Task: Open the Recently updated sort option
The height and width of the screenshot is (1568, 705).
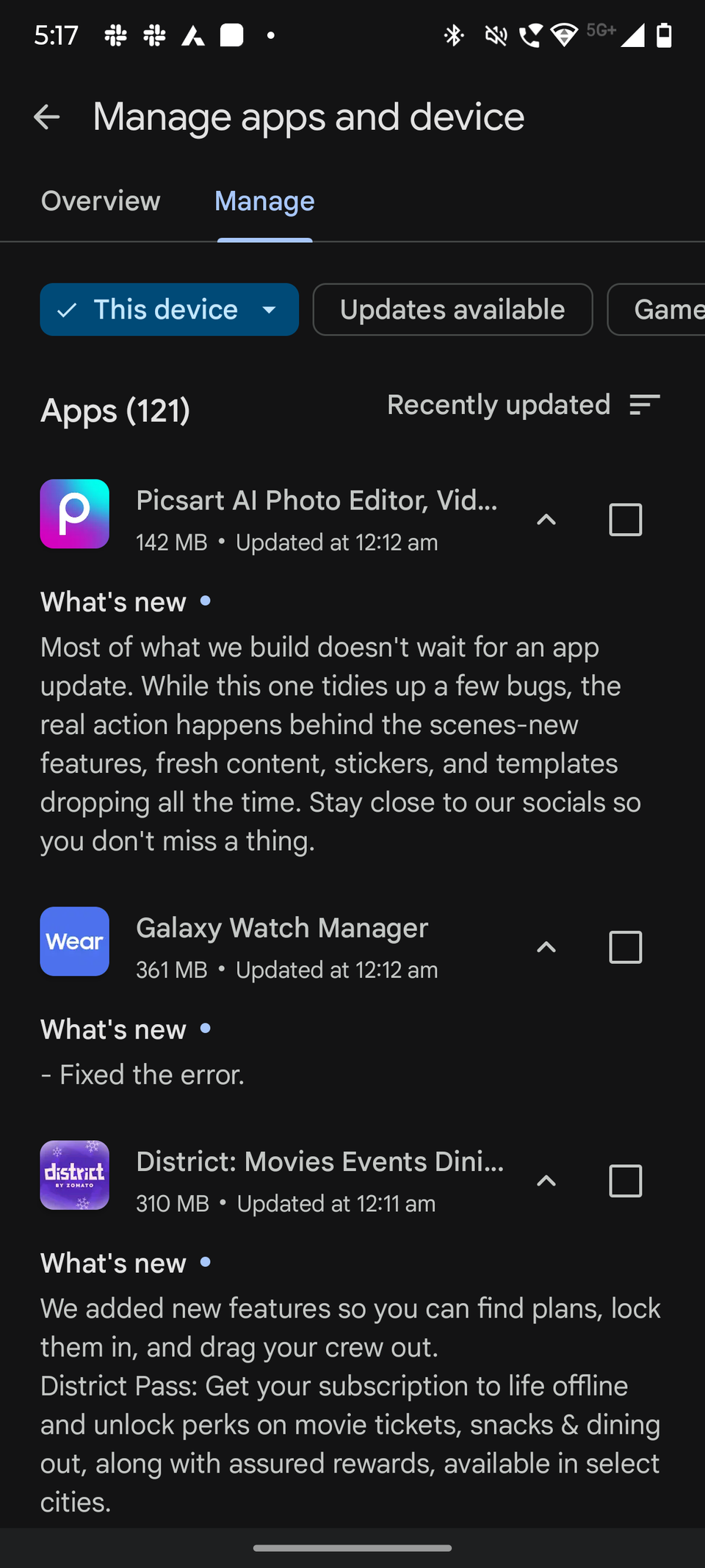Action: click(499, 404)
